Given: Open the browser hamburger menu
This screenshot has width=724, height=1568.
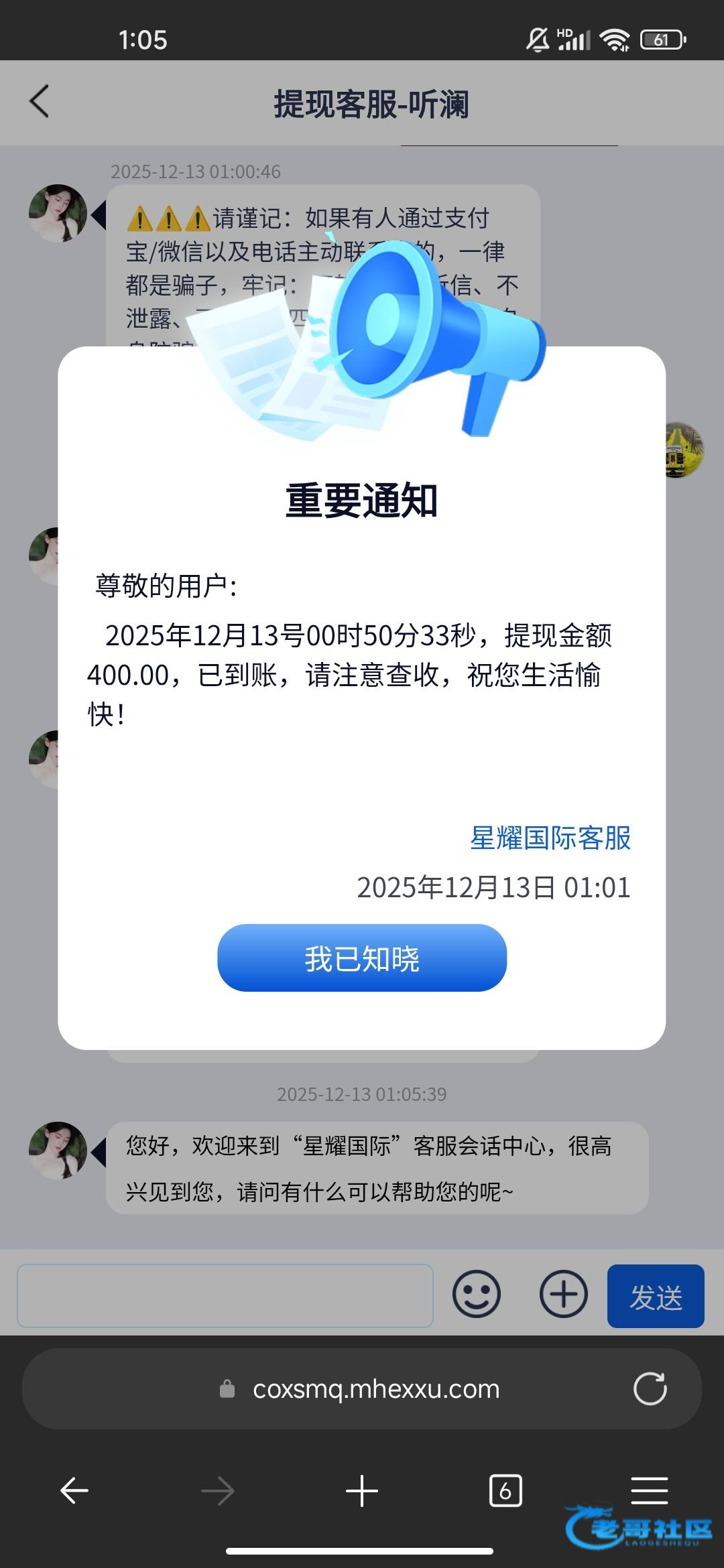Looking at the screenshot, I should pyautogui.click(x=649, y=1491).
